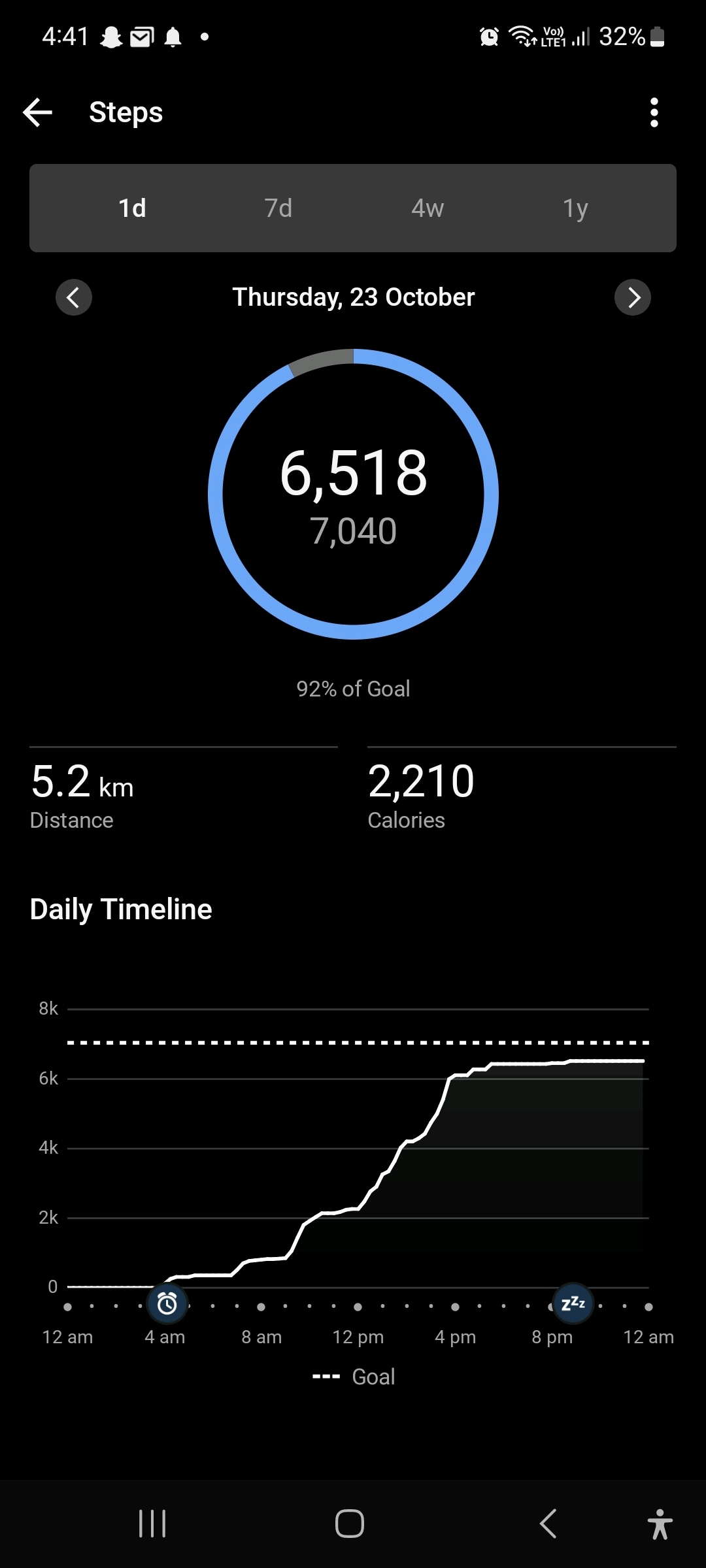Switch to the 1y view
This screenshot has width=706, height=1568.
pyautogui.click(x=575, y=208)
